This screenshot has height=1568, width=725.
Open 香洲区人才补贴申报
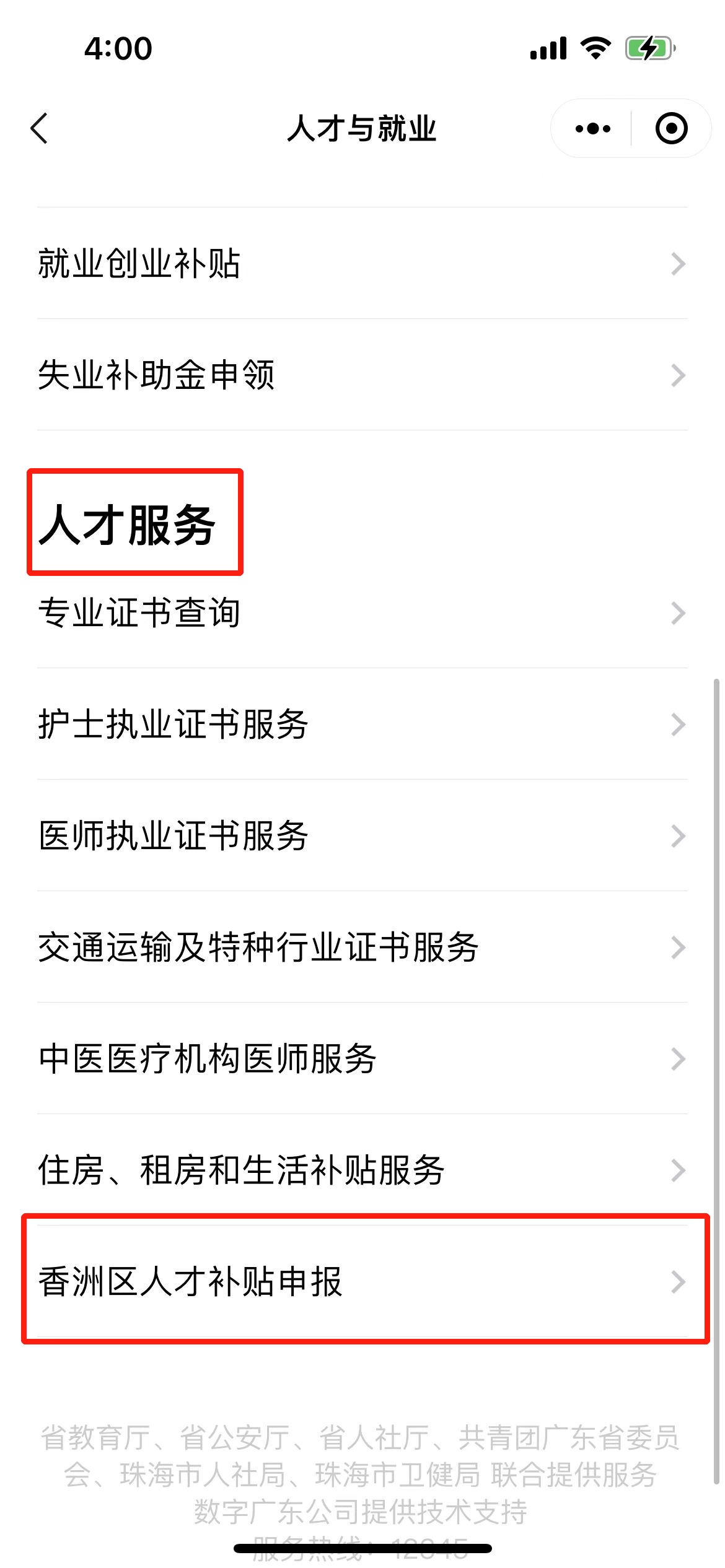pyautogui.click(x=362, y=1281)
